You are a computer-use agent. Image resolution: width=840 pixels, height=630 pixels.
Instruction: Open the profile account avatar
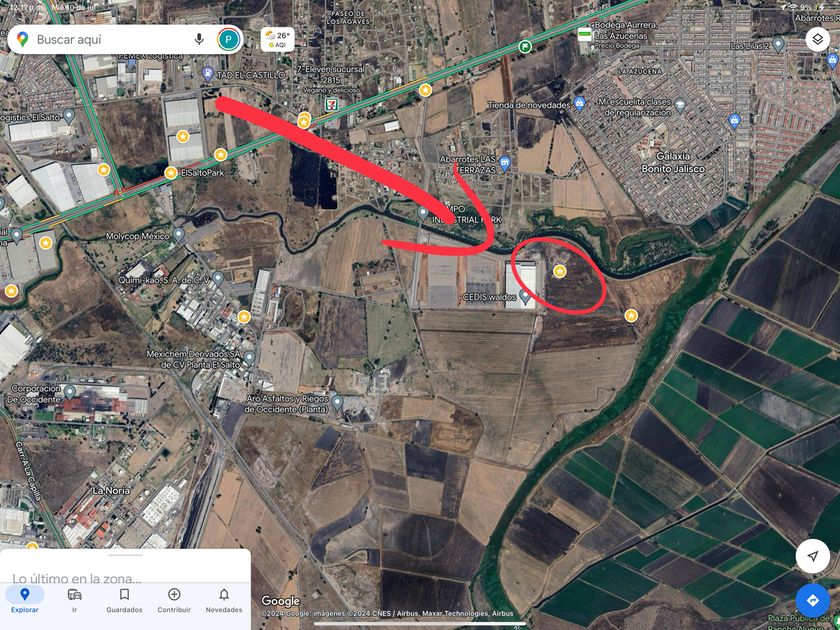(228, 39)
